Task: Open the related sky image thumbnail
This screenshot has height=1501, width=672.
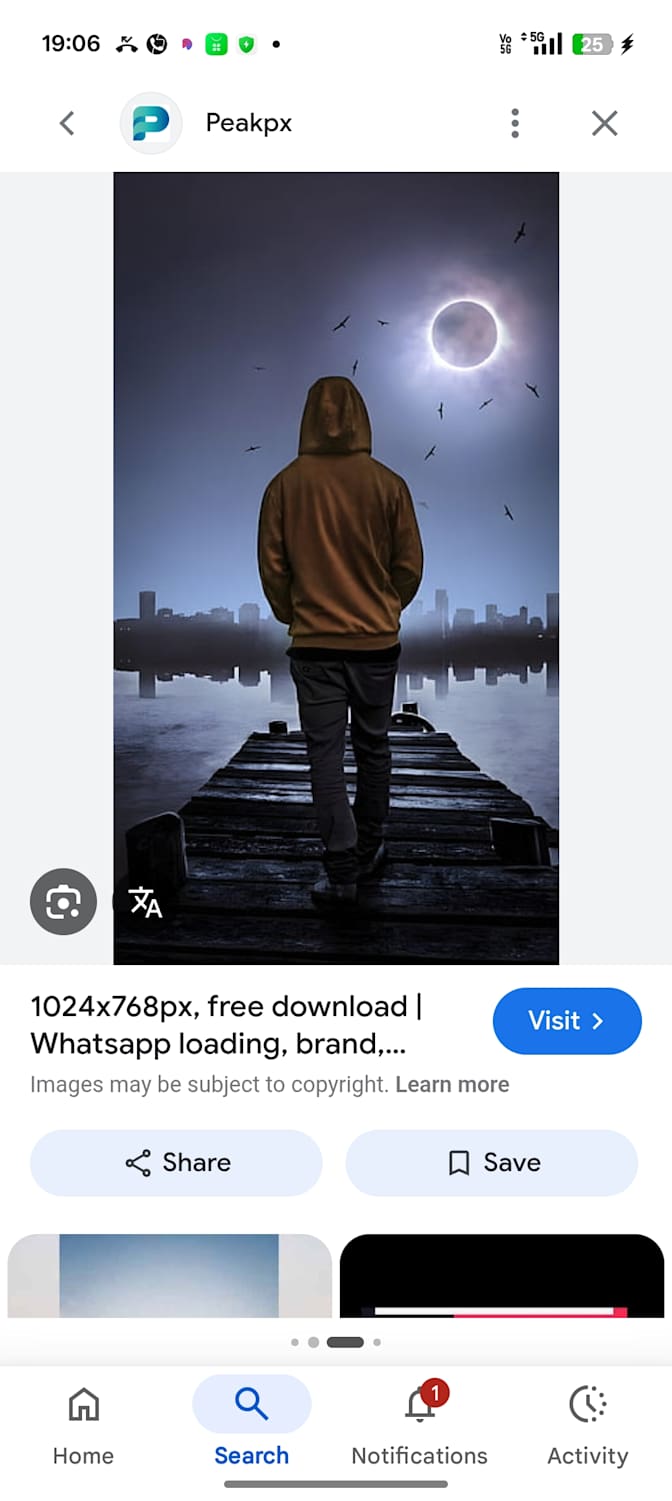Action: coord(169,1275)
